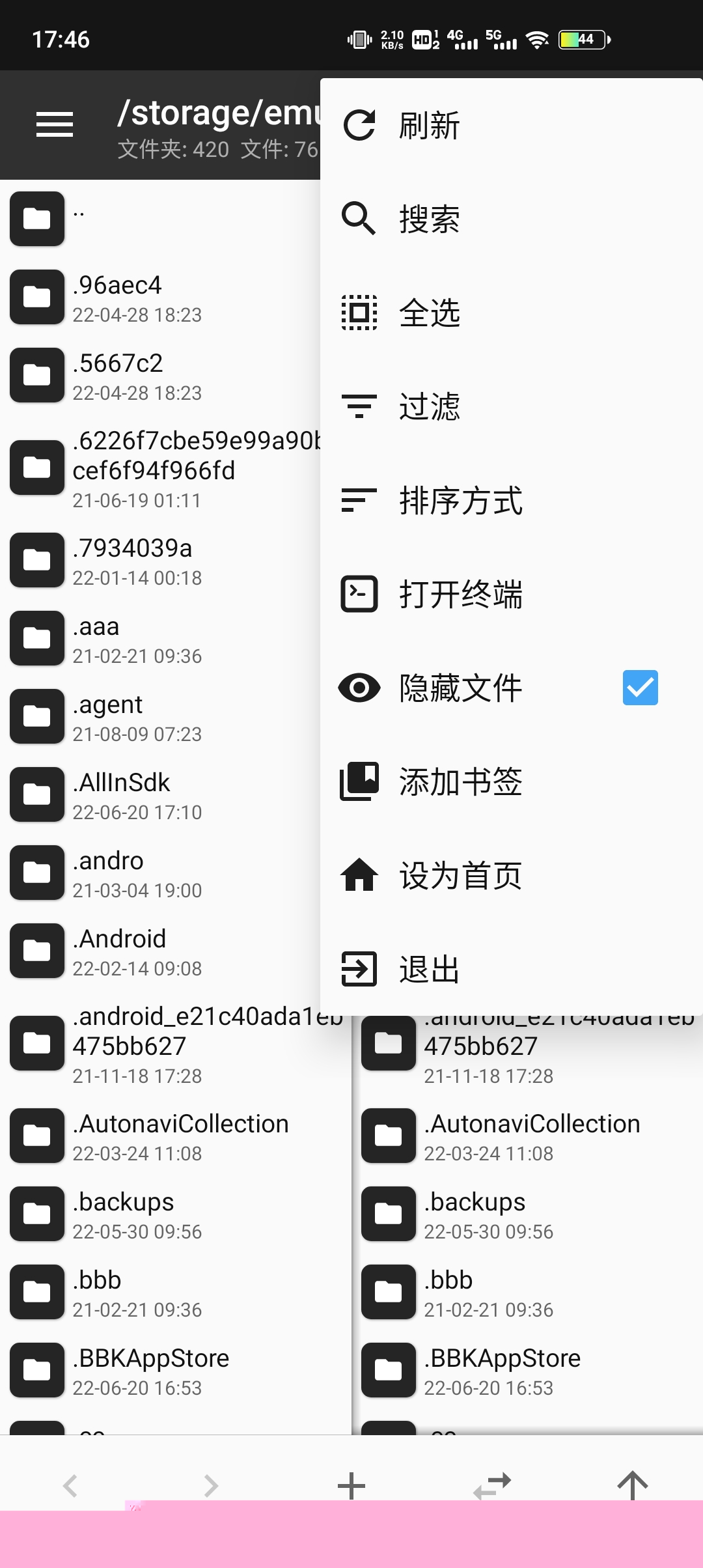Tap 全选 to select all files
Screen dimensions: 703x1568
430,313
